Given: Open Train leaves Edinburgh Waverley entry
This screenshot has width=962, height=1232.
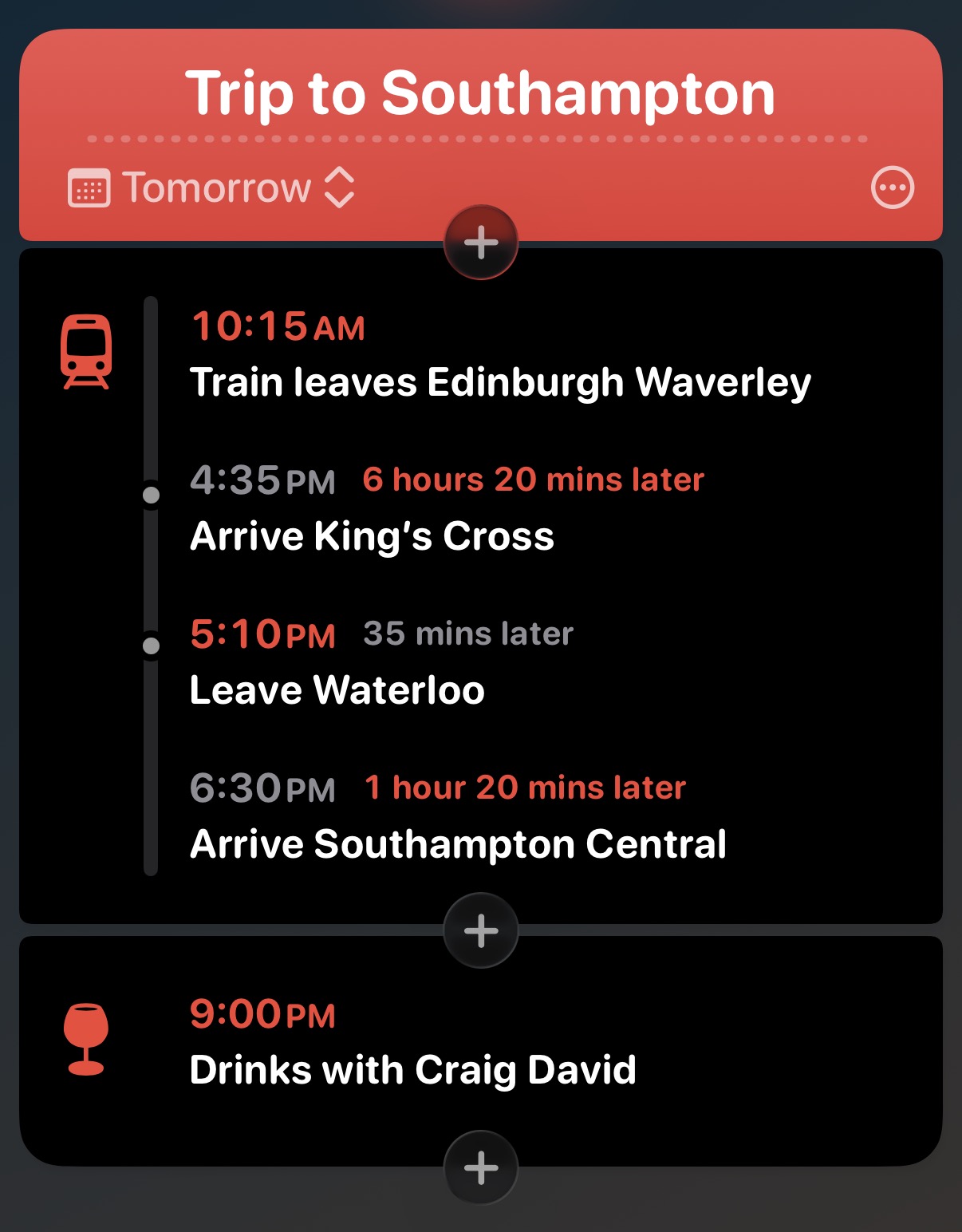Looking at the screenshot, I should click(499, 382).
